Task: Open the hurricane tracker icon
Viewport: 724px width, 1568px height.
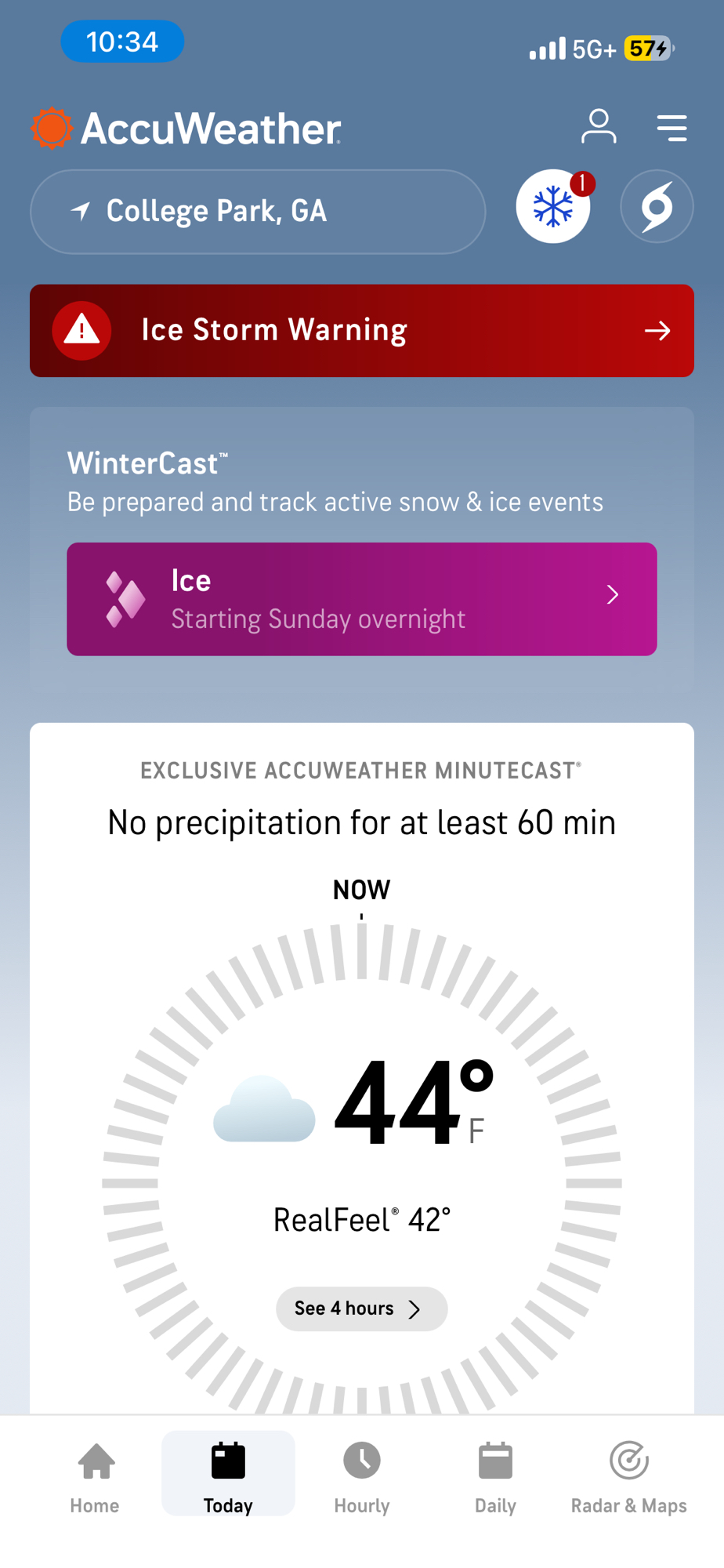Action: pyautogui.click(x=657, y=207)
